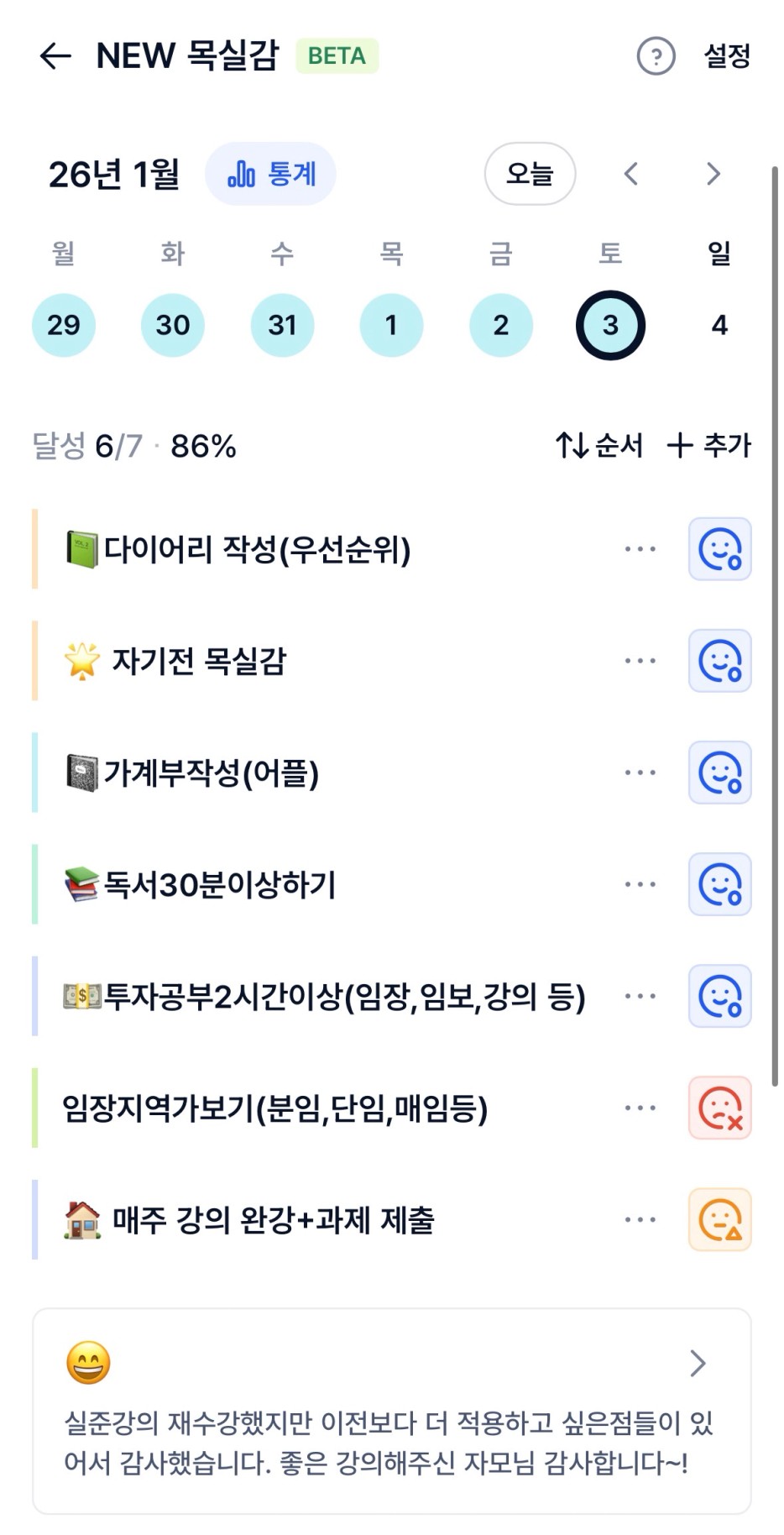
Task: Open 설정 settings
Action: (x=726, y=57)
